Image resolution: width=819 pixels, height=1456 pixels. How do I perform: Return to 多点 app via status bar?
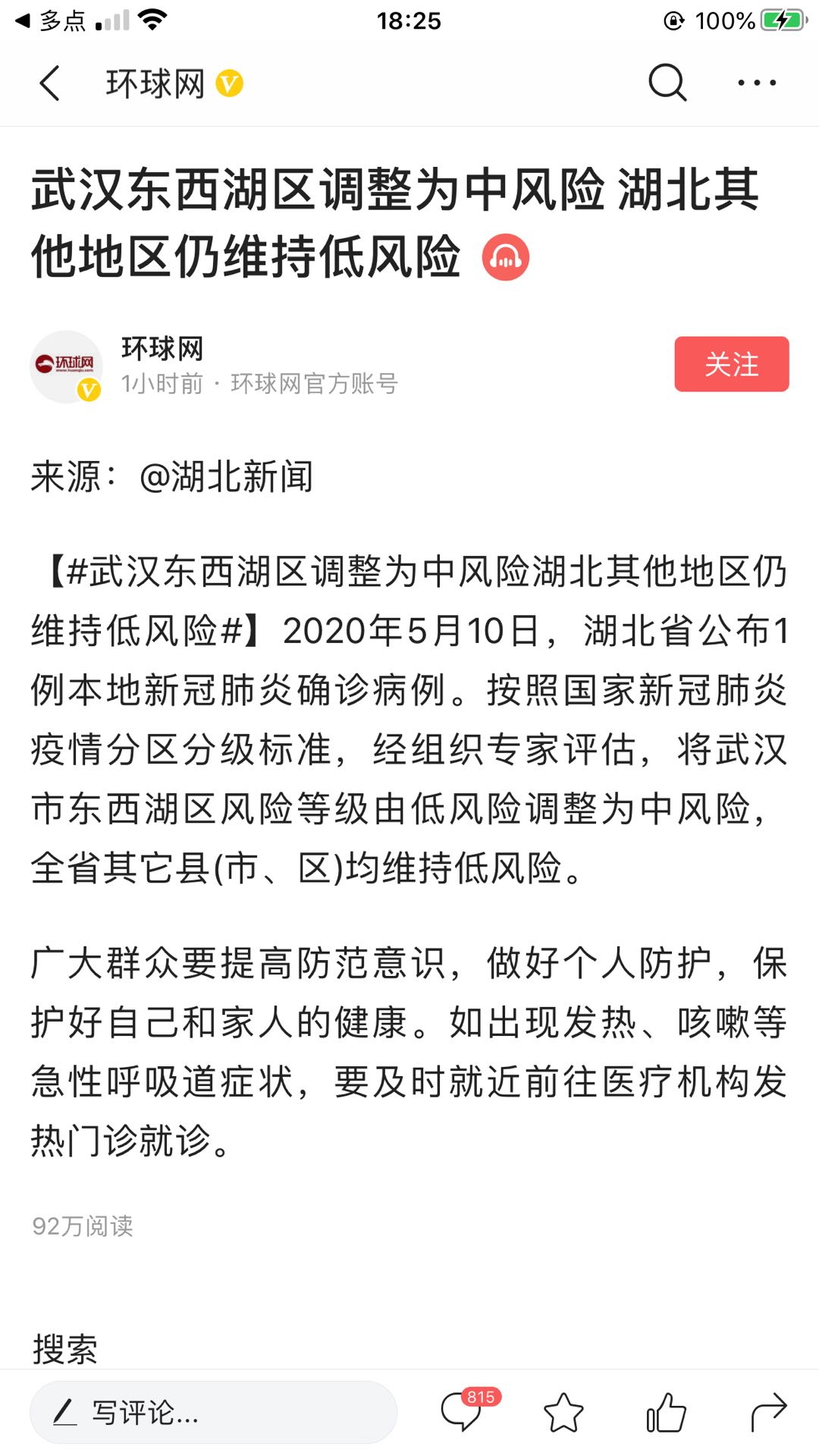[50, 20]
